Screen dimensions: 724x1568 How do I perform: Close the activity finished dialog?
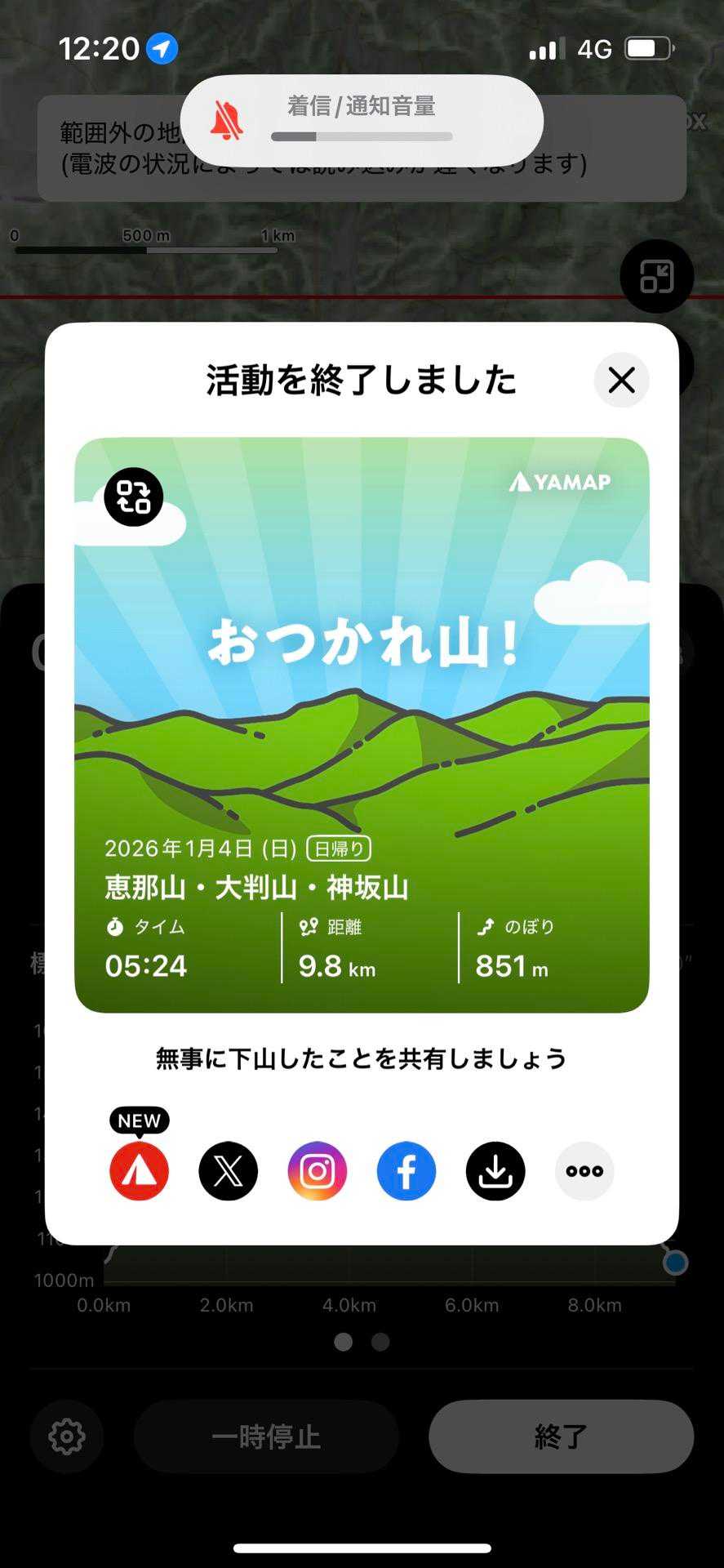[x=621, y=380]
